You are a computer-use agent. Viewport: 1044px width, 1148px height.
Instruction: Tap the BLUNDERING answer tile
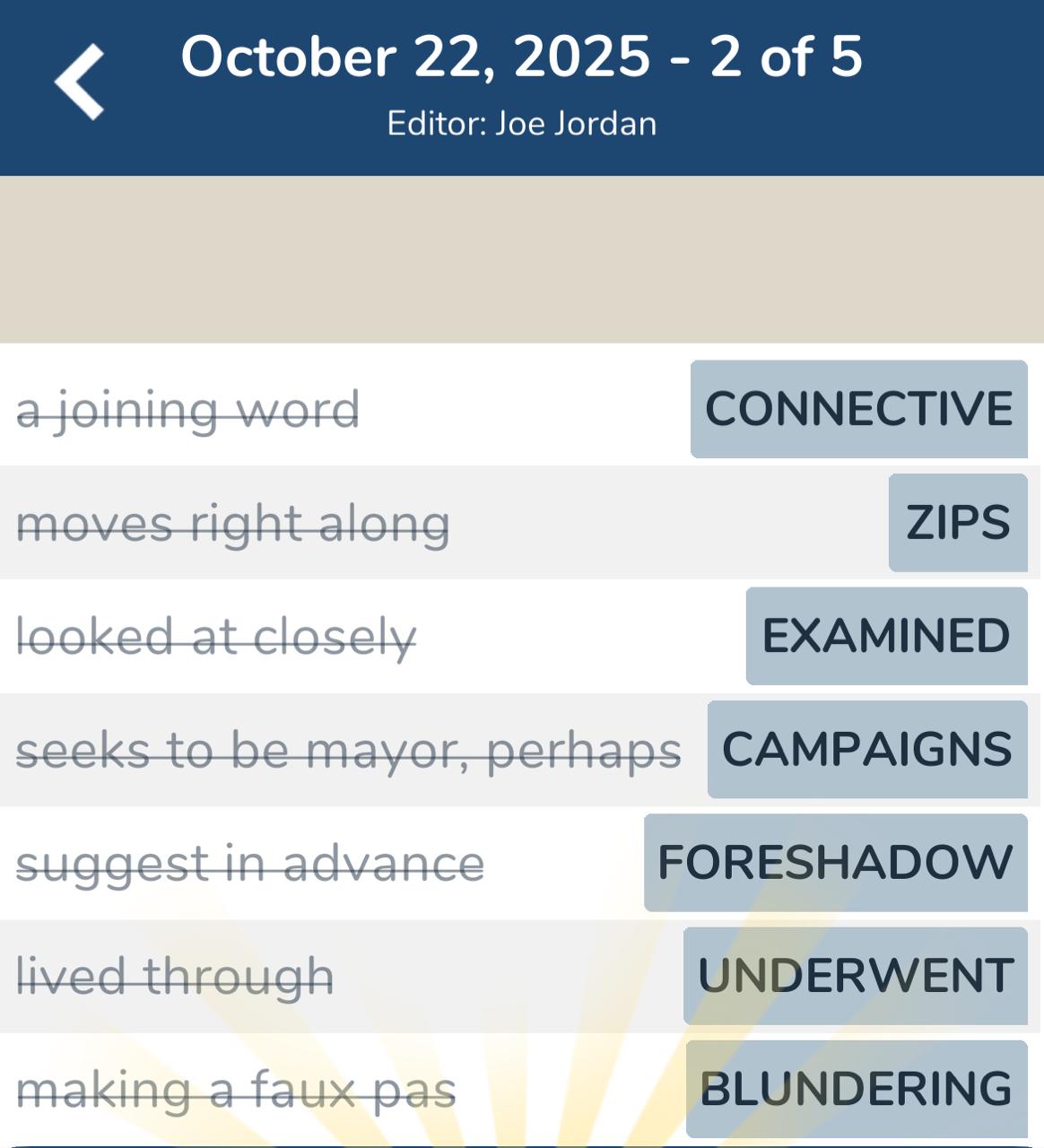click(x=856, y=1089)
